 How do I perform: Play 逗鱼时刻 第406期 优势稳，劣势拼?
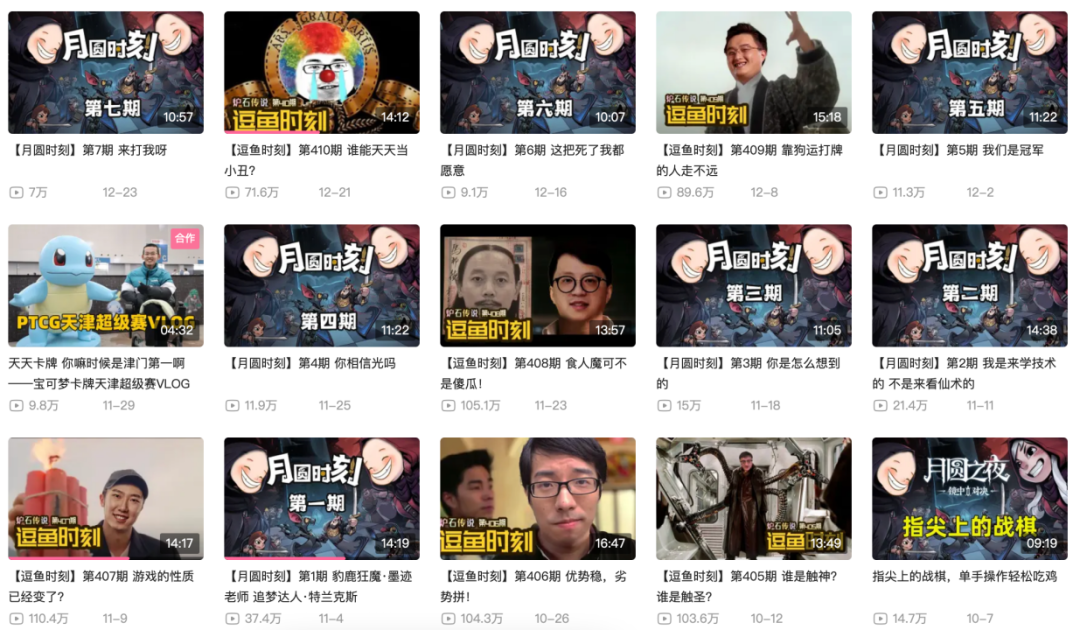[x=537, y=498]
